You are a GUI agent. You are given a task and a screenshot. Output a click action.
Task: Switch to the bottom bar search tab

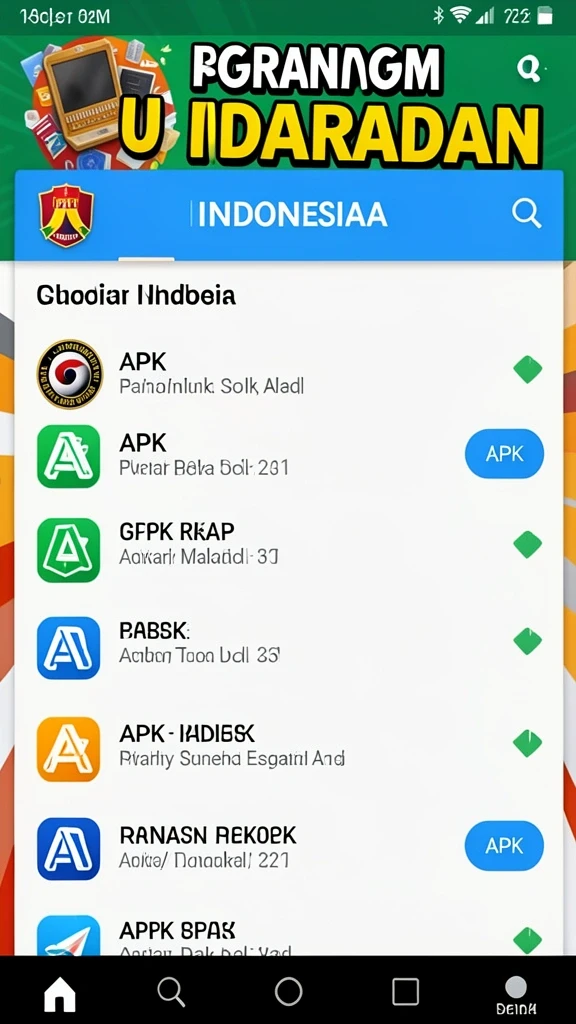click(171, 993)
